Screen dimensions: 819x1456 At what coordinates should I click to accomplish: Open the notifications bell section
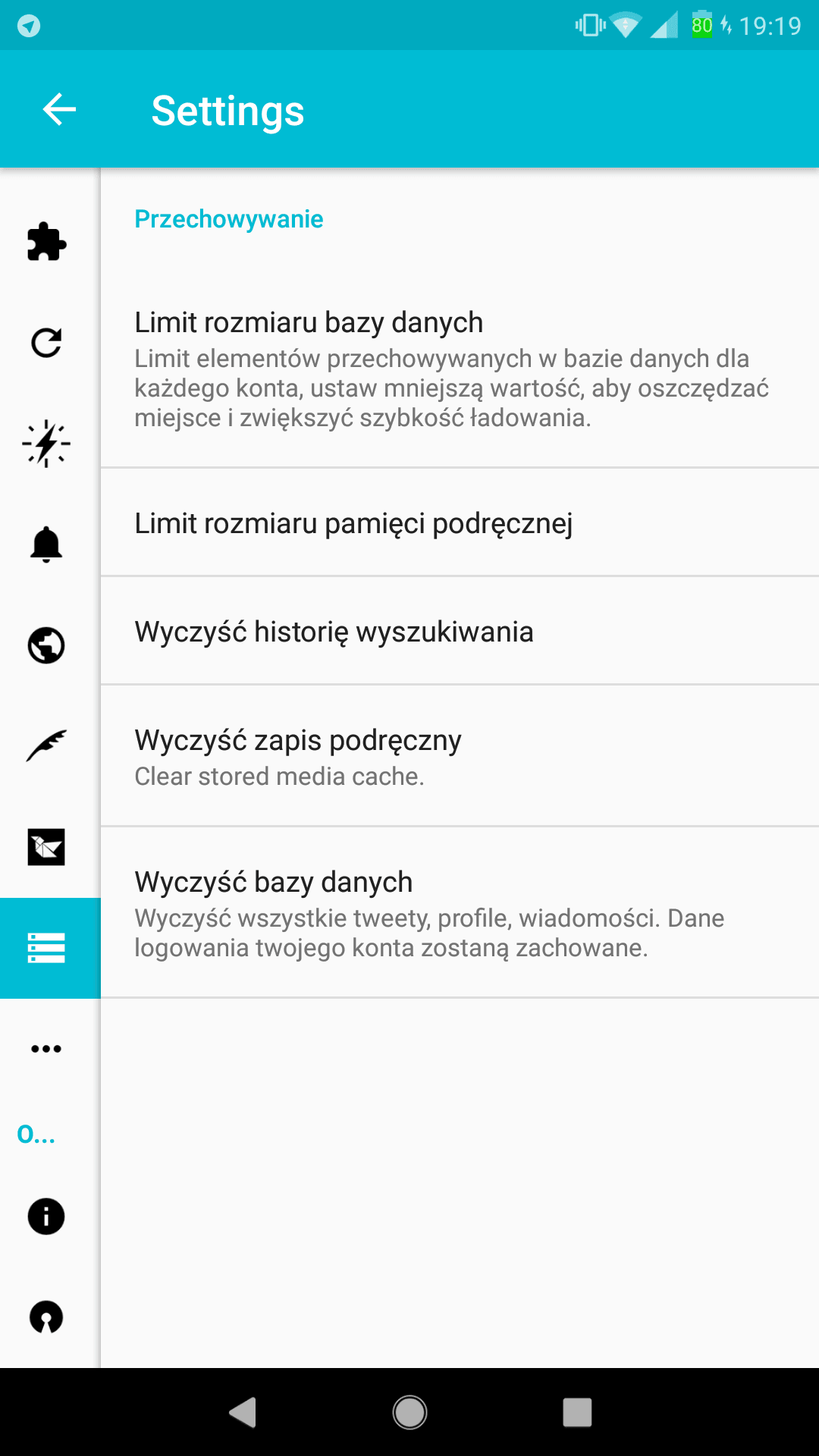pos(46,544)
